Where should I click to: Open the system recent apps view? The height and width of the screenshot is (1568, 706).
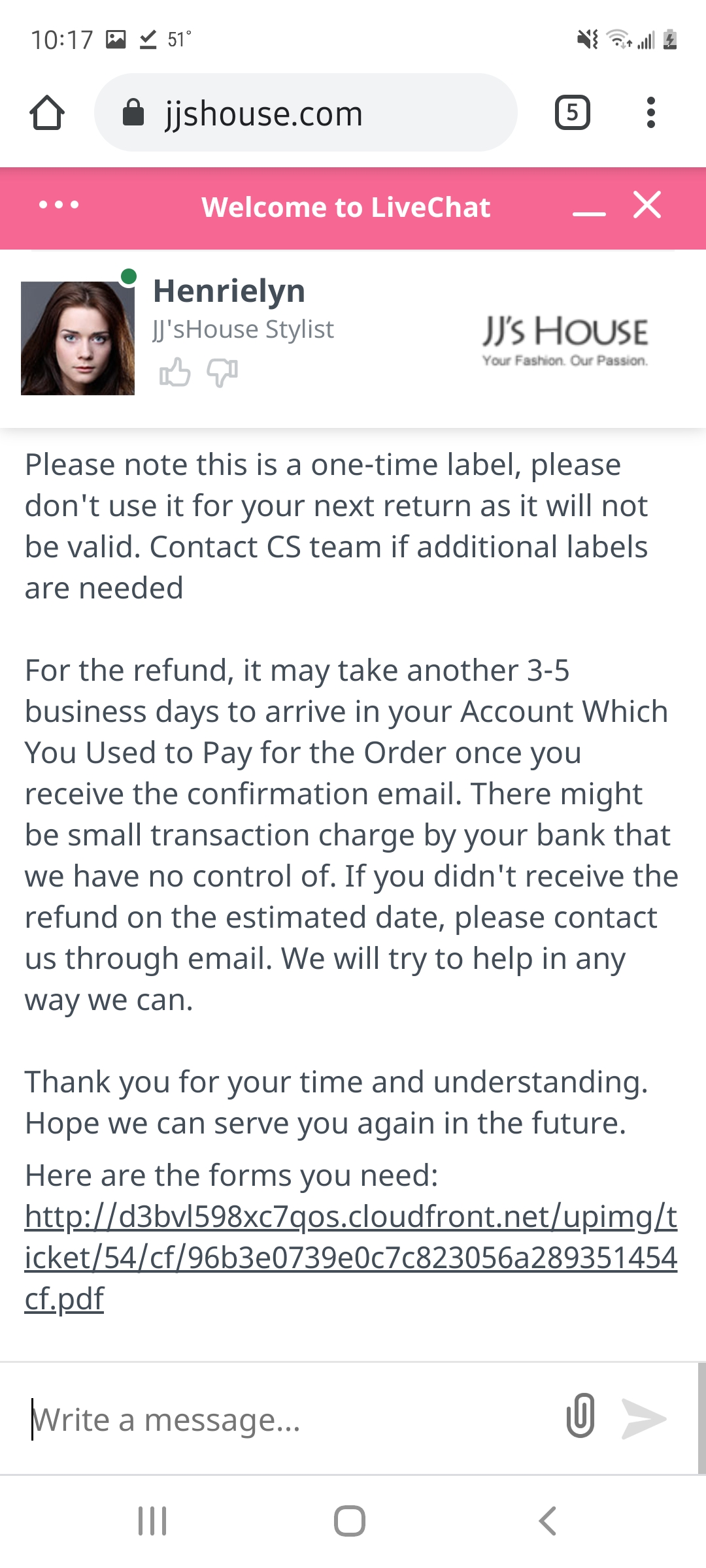coord(152,1521)
